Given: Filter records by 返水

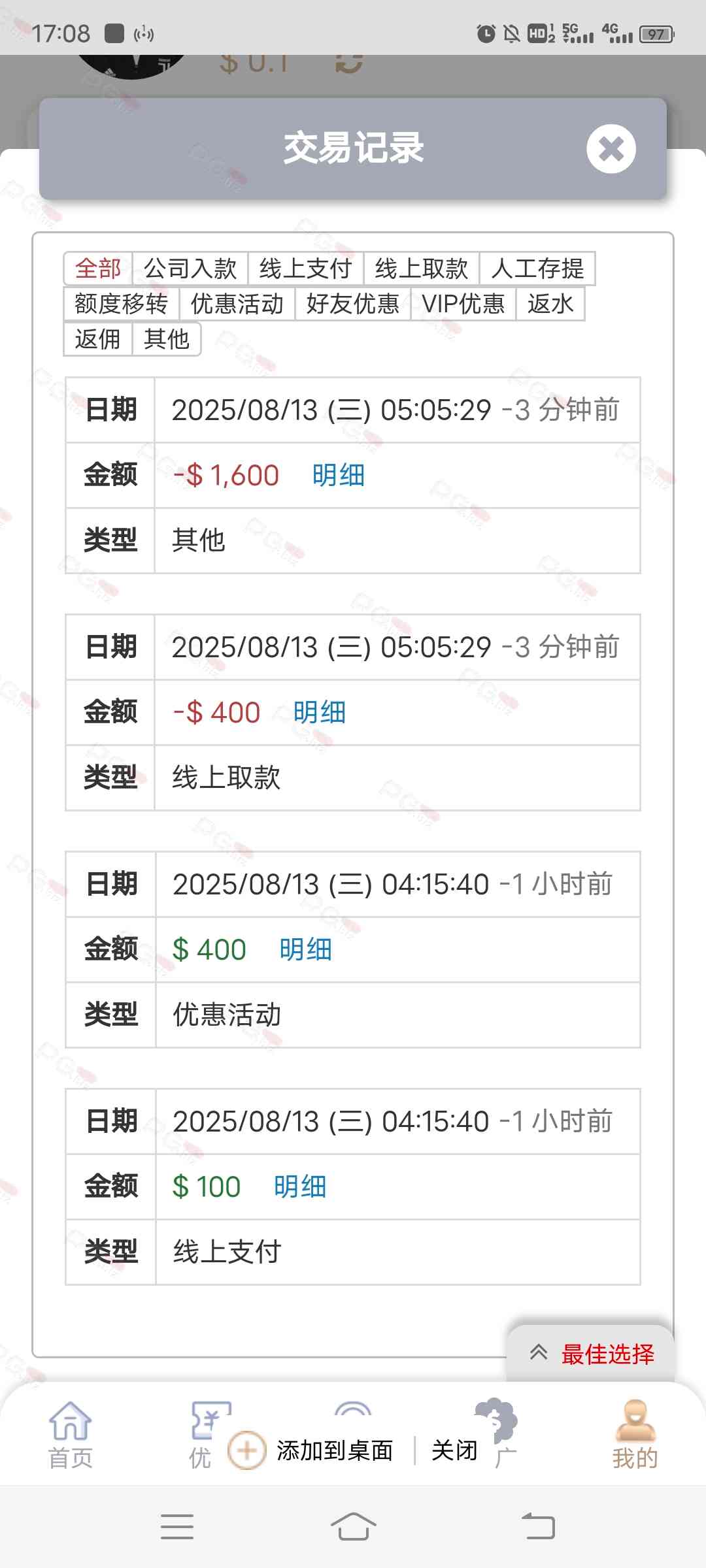Looking at the screenshot, I should [x=550, y=304].
